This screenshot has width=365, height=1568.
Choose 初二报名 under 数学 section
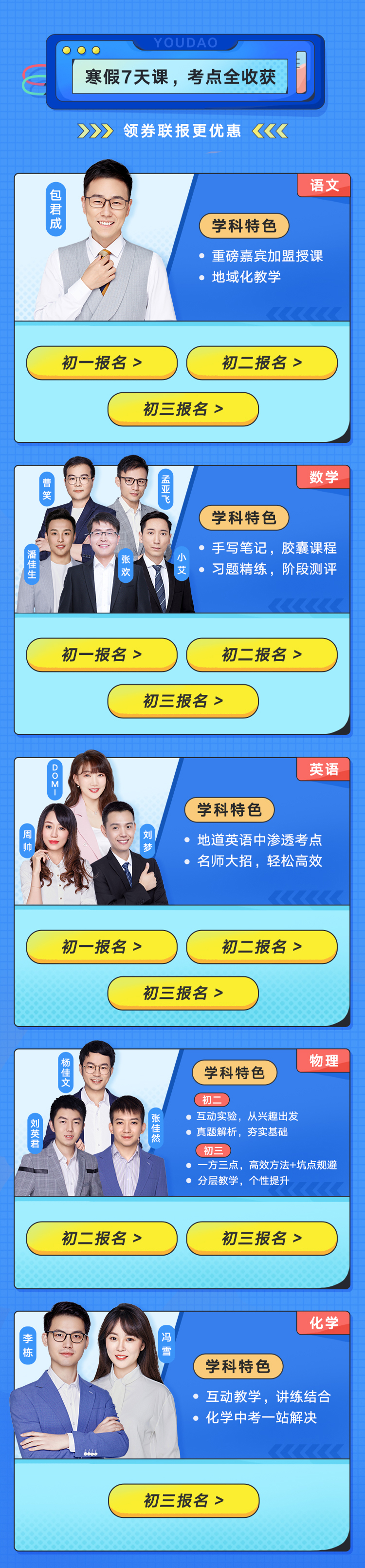point(262,654)
